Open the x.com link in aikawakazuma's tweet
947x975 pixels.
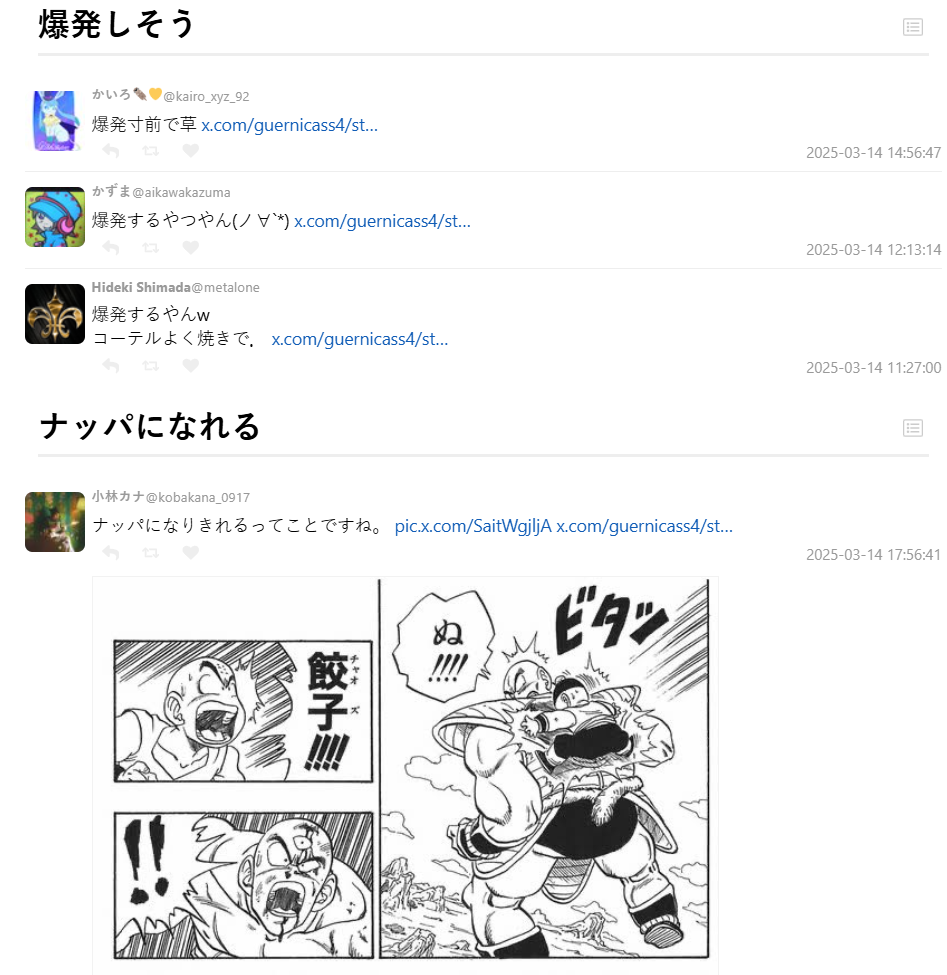click(x=382, y=221)
